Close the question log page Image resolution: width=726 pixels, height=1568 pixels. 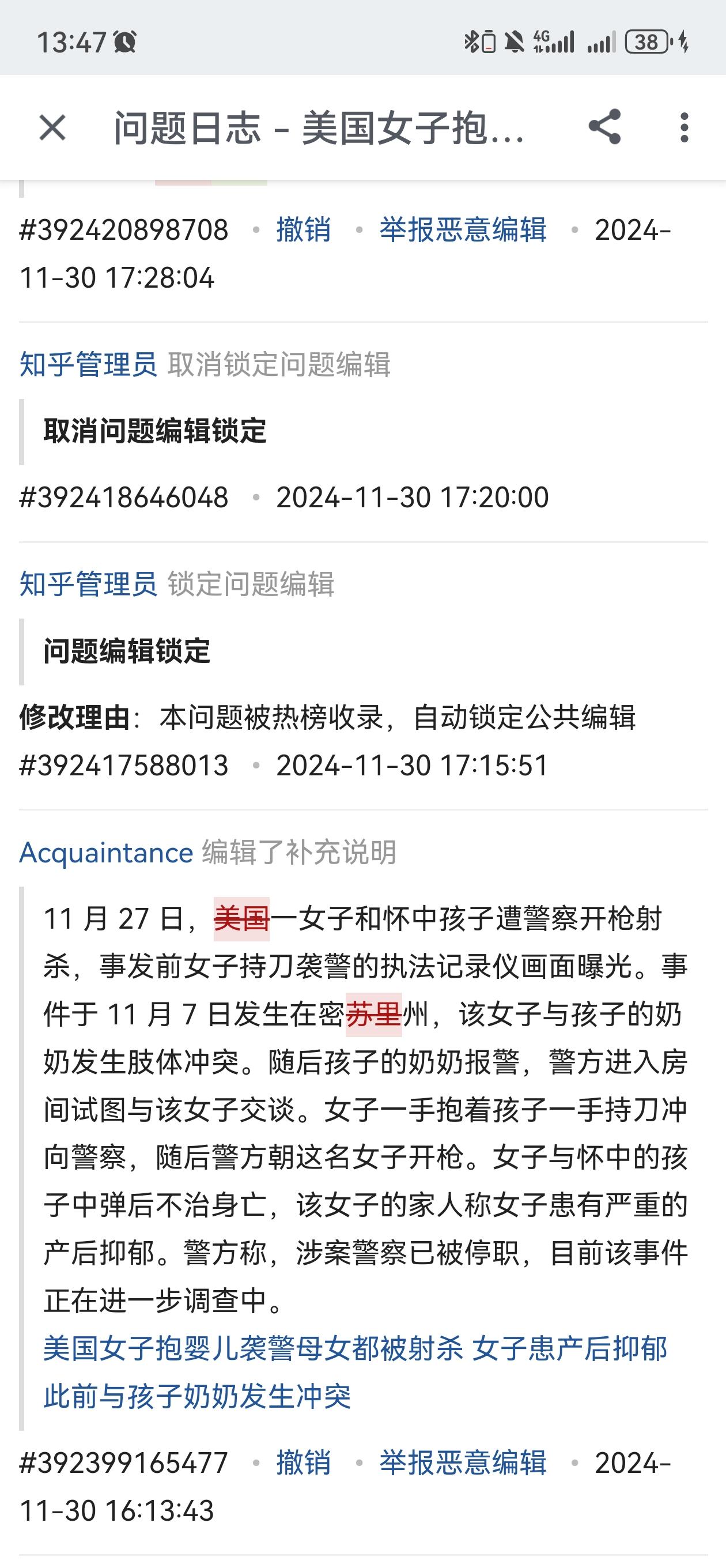click(52, 128)
